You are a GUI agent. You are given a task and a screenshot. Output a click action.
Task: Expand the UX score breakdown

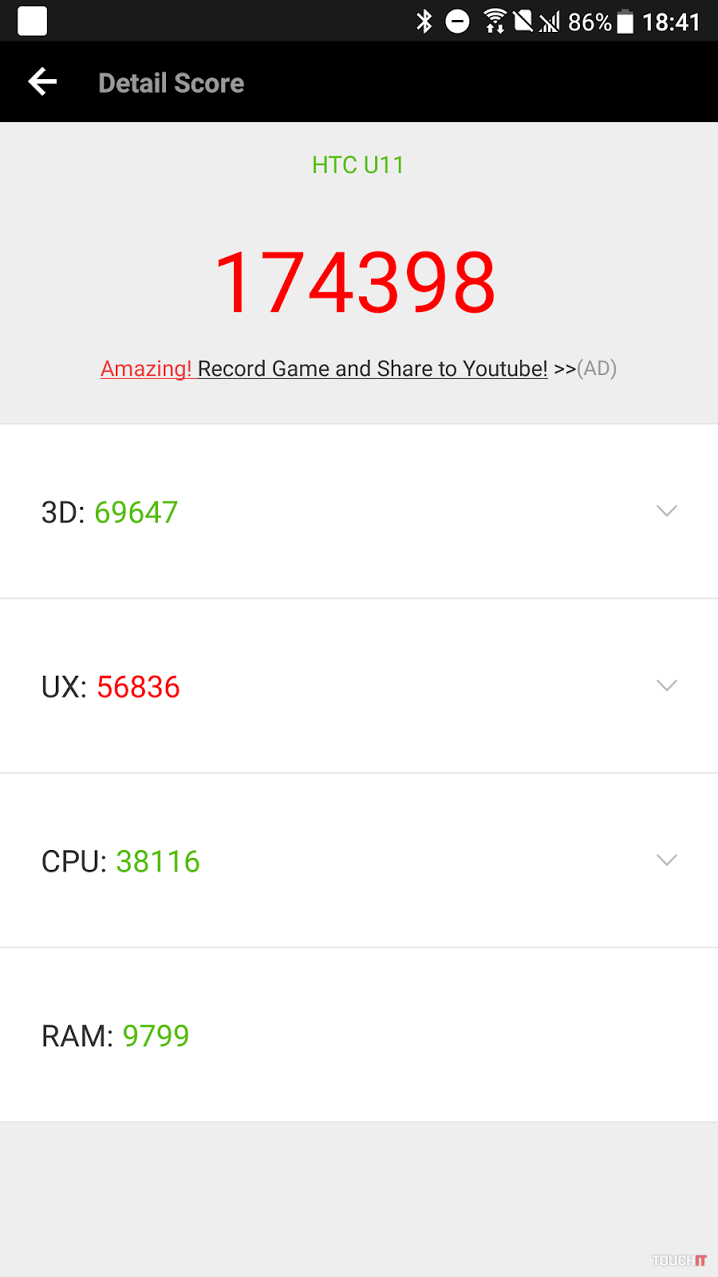click(x=666, y=686)
